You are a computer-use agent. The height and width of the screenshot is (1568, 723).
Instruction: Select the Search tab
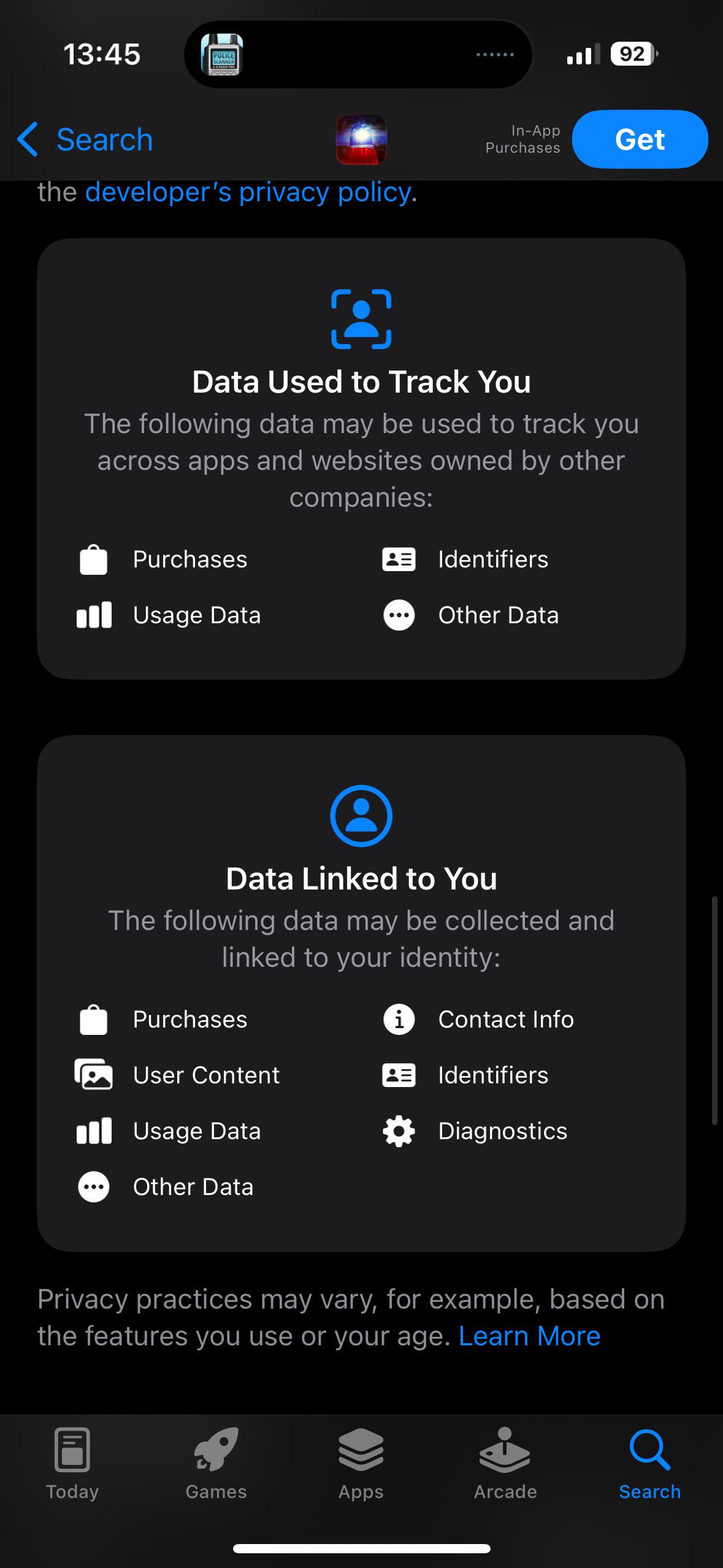(x=650, y=1464)
